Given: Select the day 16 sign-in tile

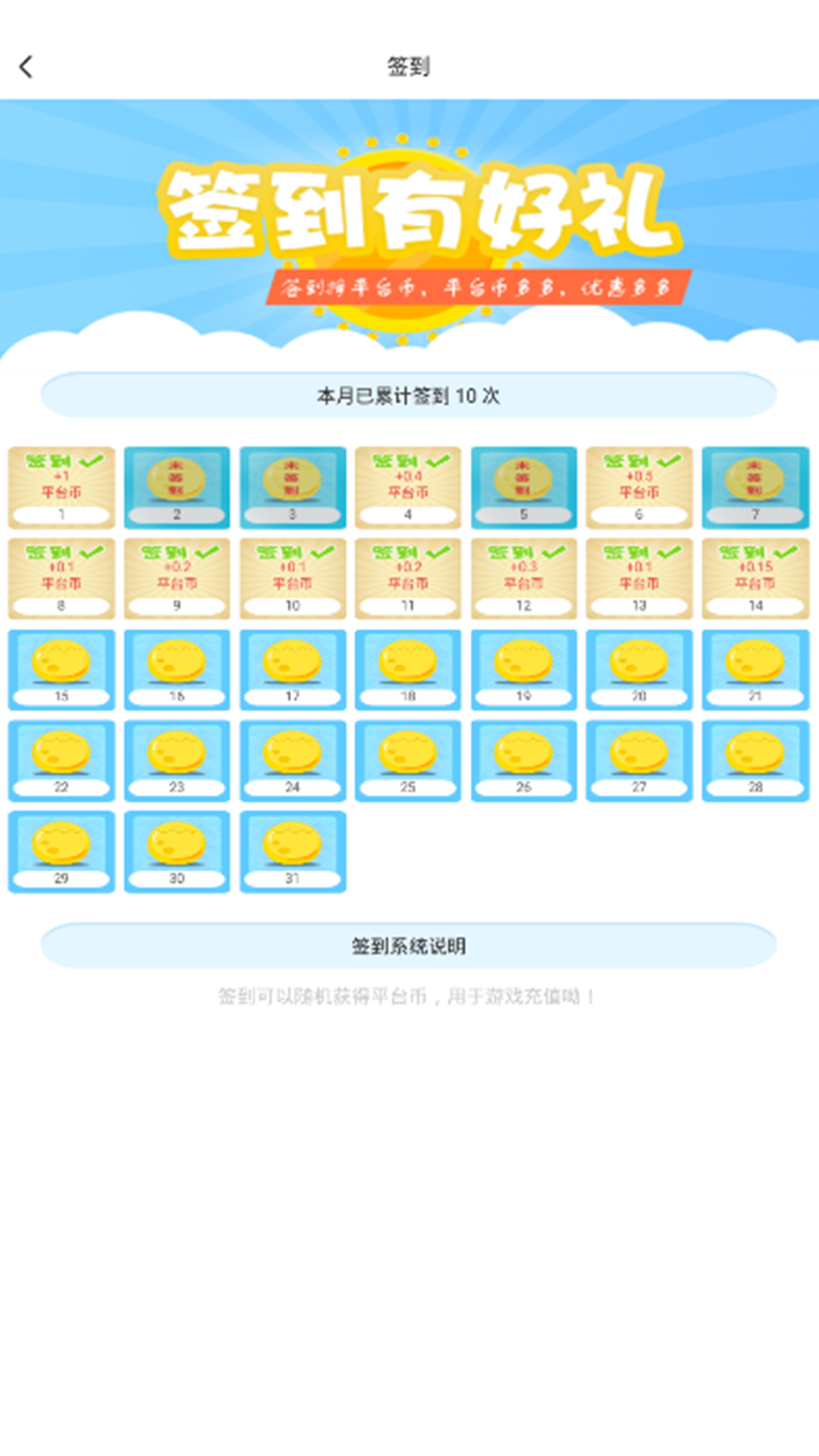Looking at the screenshot, I should coord(177,669).
